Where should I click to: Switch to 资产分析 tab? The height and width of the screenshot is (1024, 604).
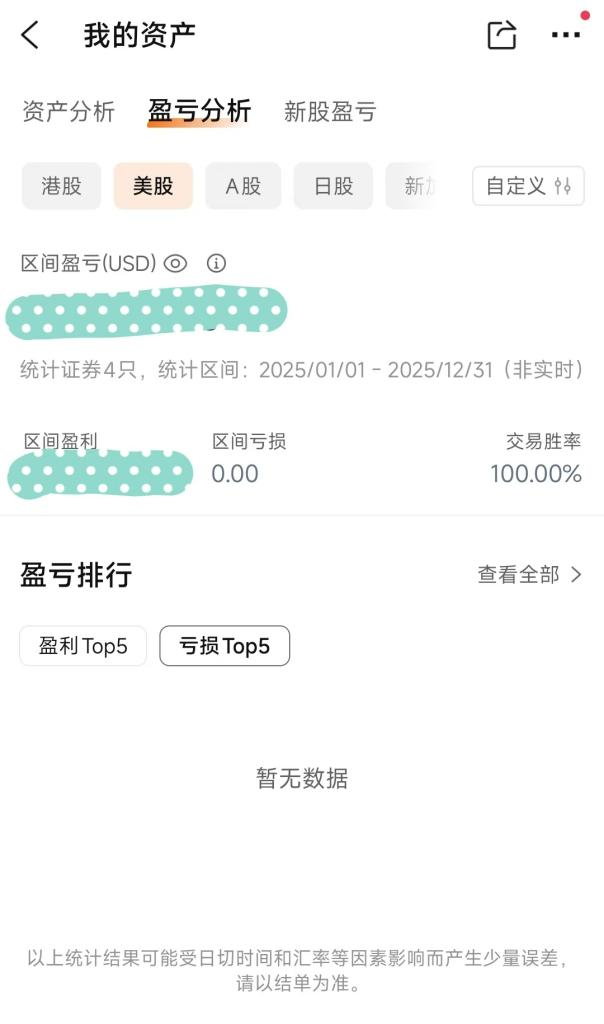click(x=69, y=111)
